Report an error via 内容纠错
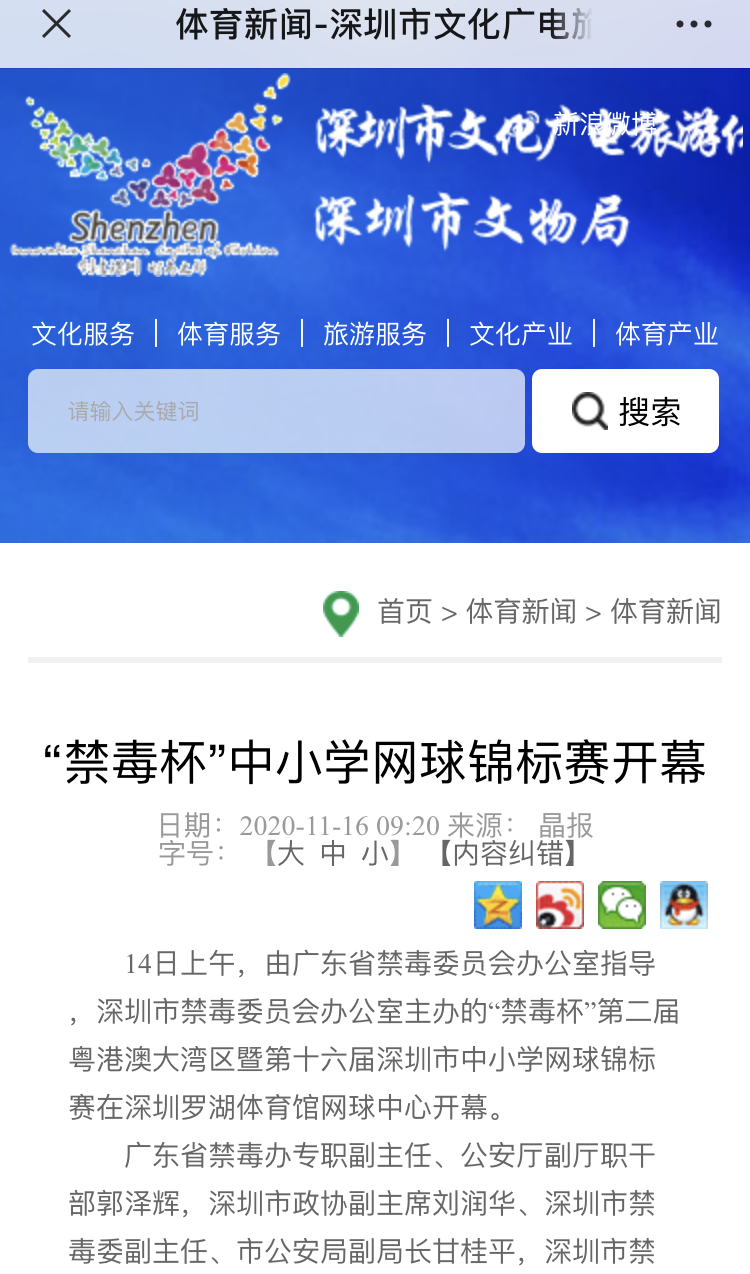 pyautogui.click(x=506, y=853)
